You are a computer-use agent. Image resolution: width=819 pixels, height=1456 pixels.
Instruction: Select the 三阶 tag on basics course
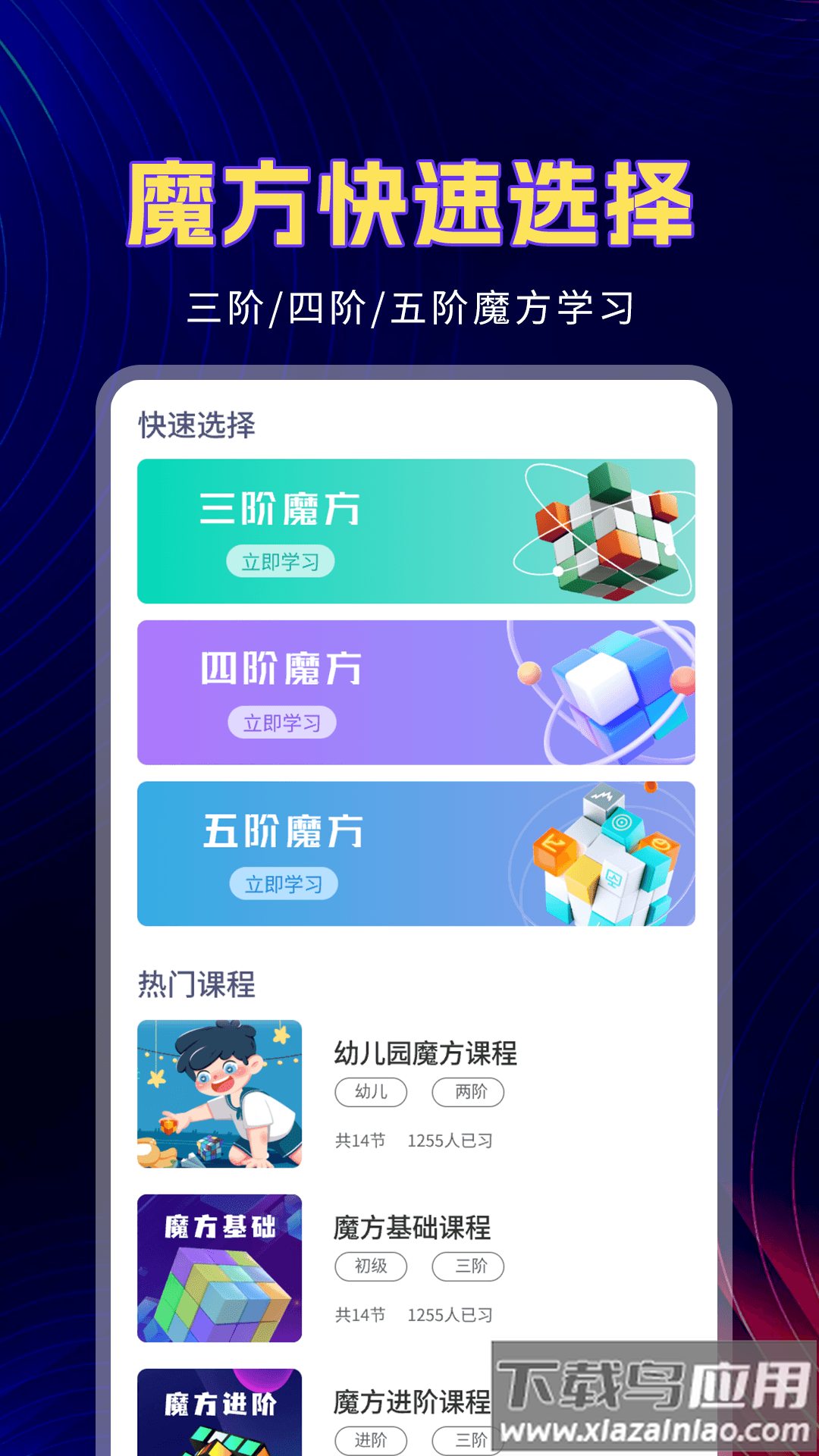click(469, 1266)
